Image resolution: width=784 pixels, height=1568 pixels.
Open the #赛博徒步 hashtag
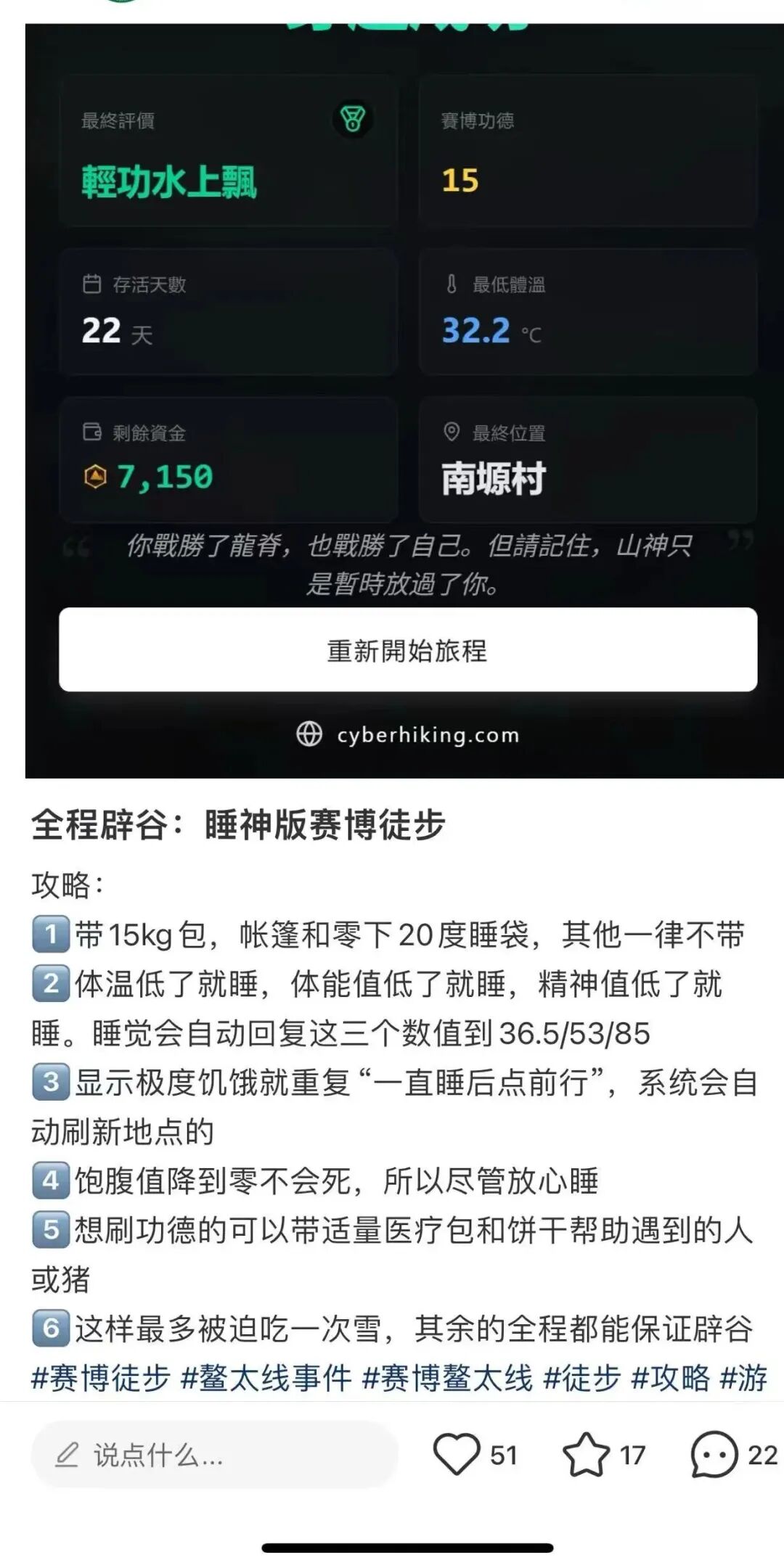101,1377
